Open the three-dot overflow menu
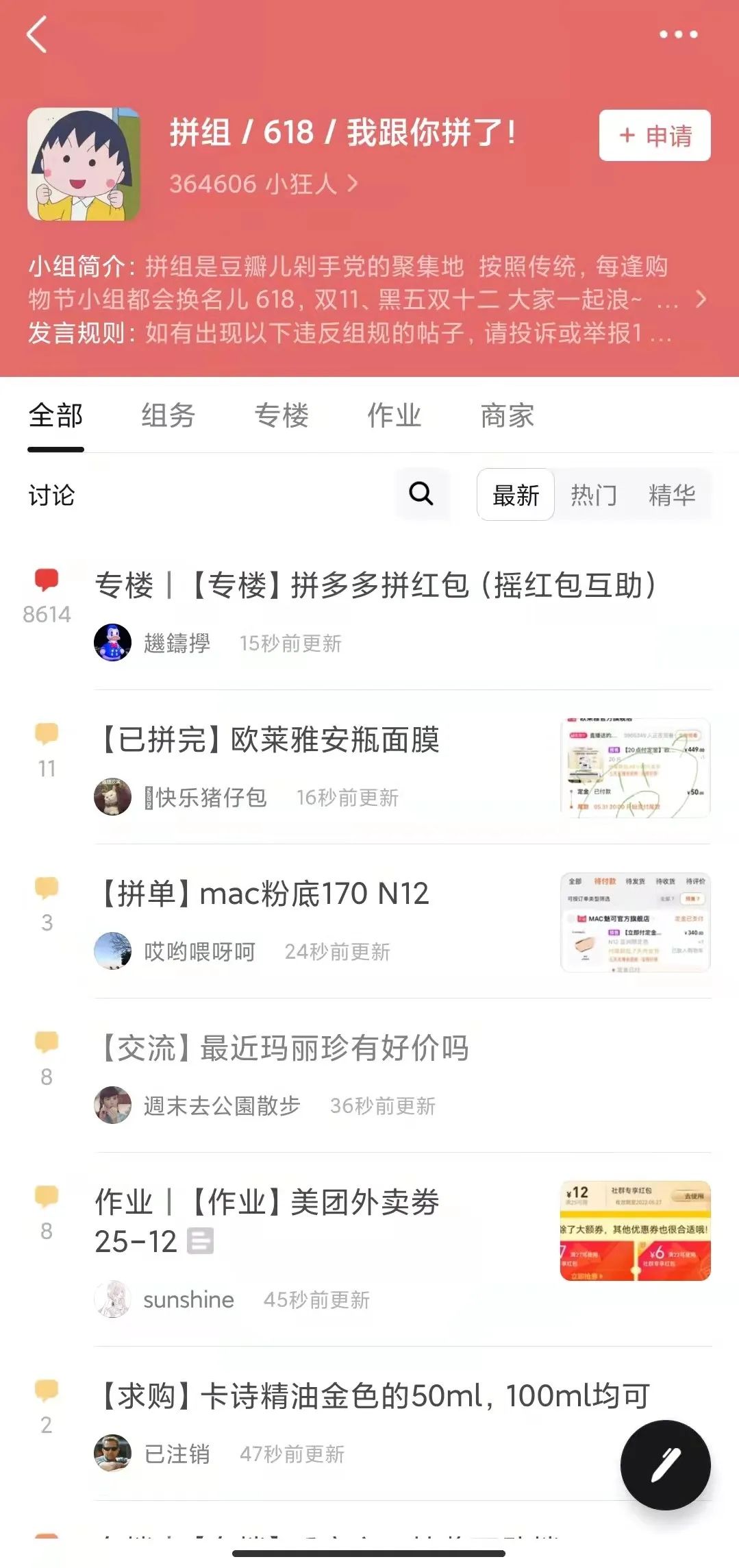Image resolution: width=739 pixels, height=1568 pixels. (x=678, y=34)
